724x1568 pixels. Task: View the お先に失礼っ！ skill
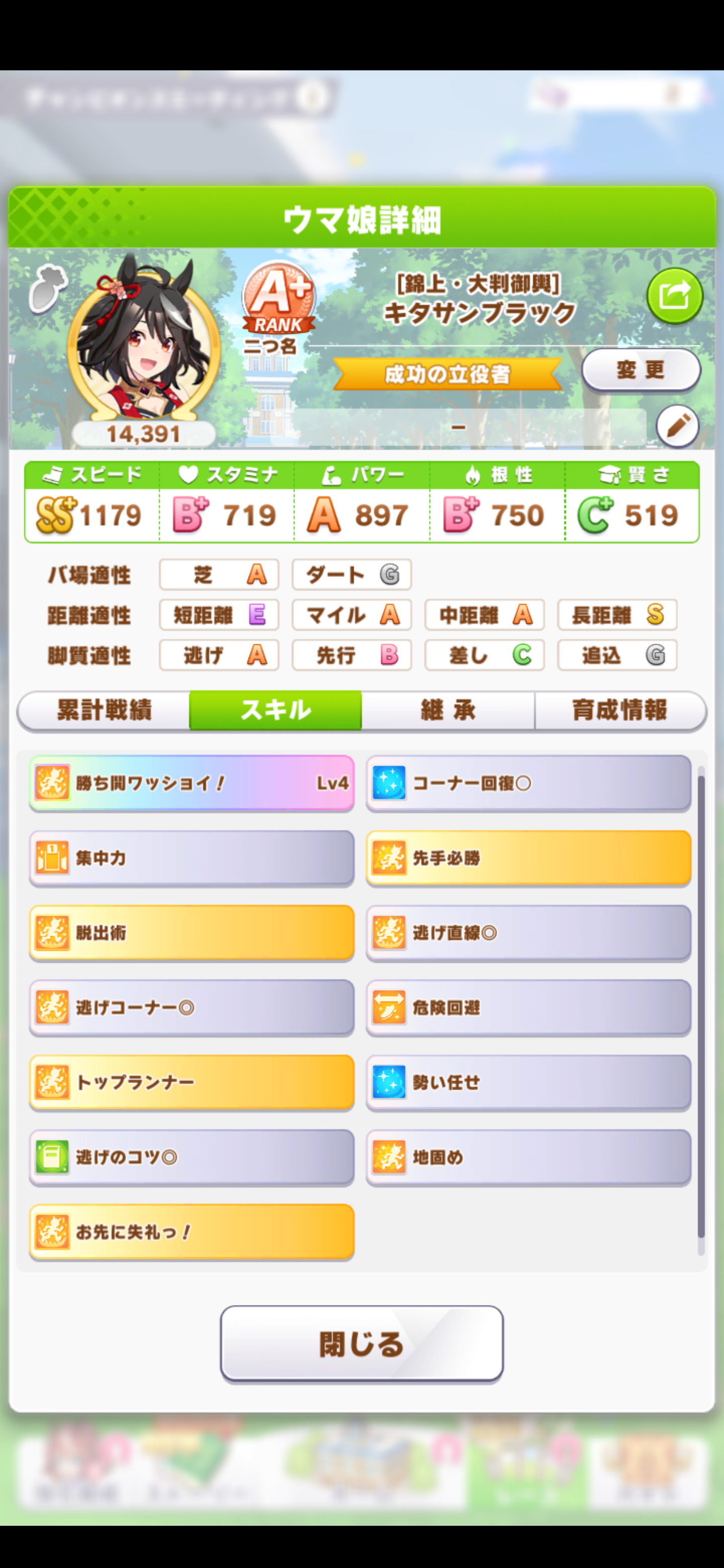coord(192,1231)
